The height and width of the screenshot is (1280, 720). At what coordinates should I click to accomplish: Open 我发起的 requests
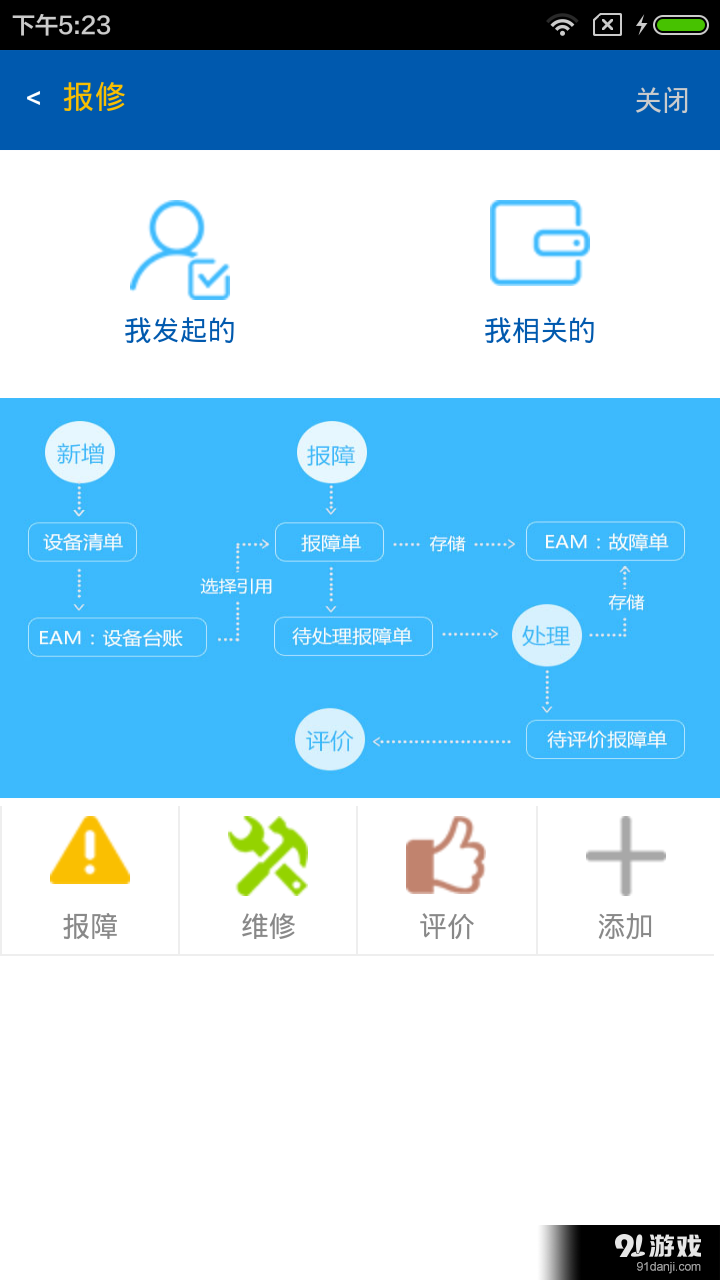[180, 272]
